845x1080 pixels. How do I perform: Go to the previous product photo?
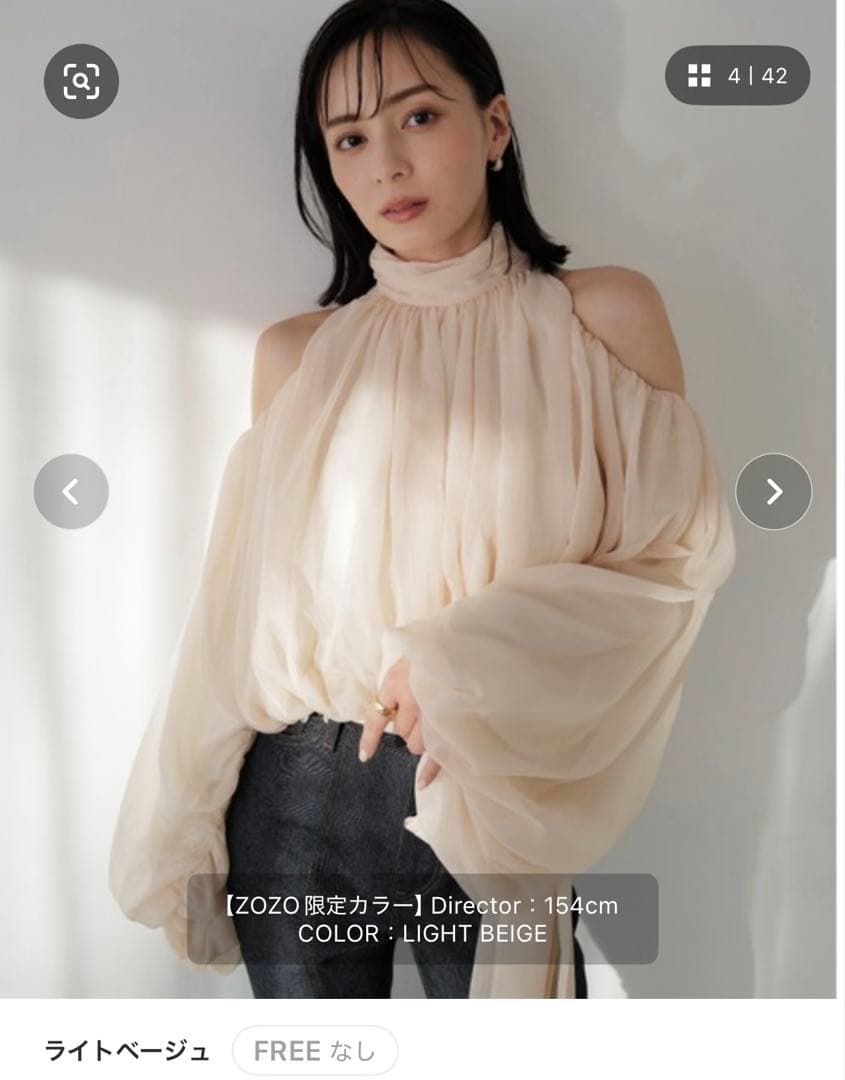pos(71,491)
